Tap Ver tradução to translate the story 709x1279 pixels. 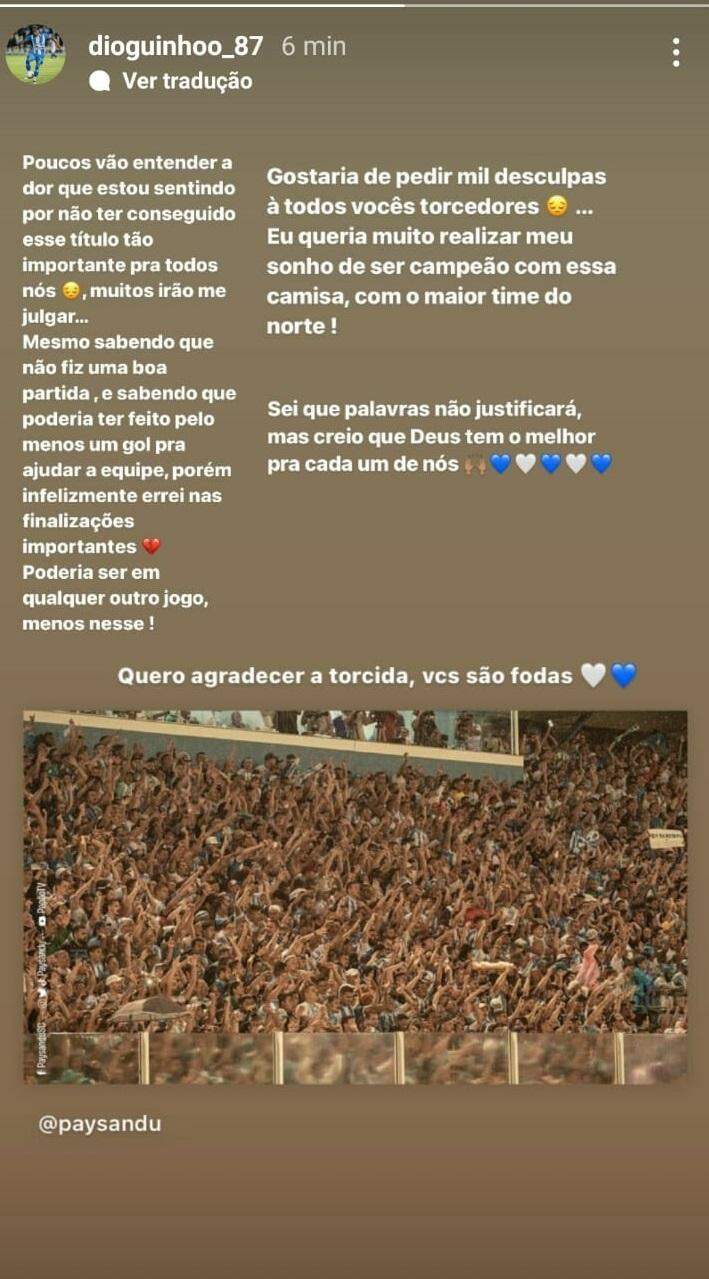point(186,81)
